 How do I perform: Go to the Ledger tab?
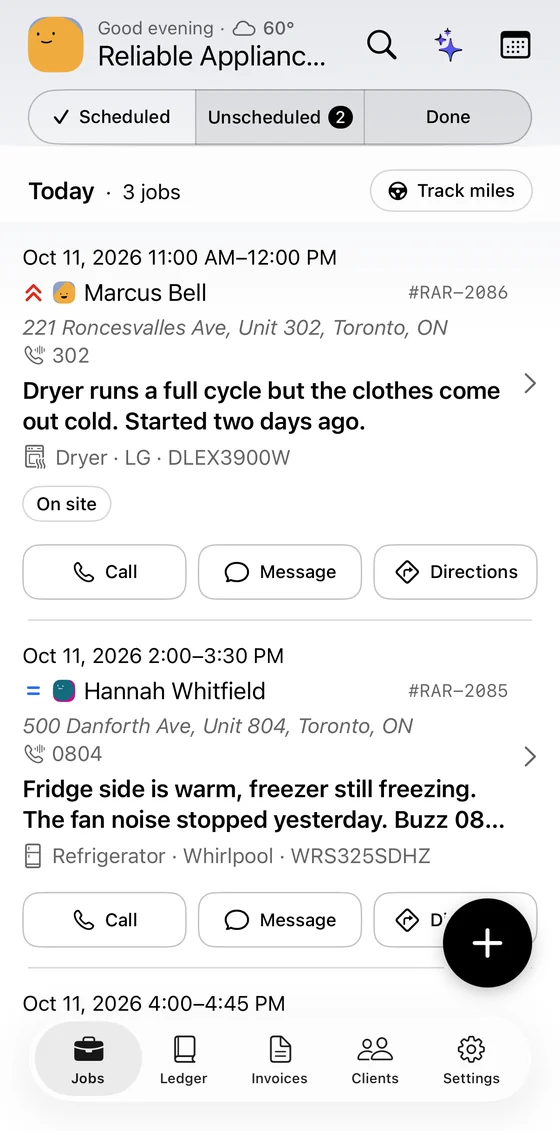[x=183, y=1060]
